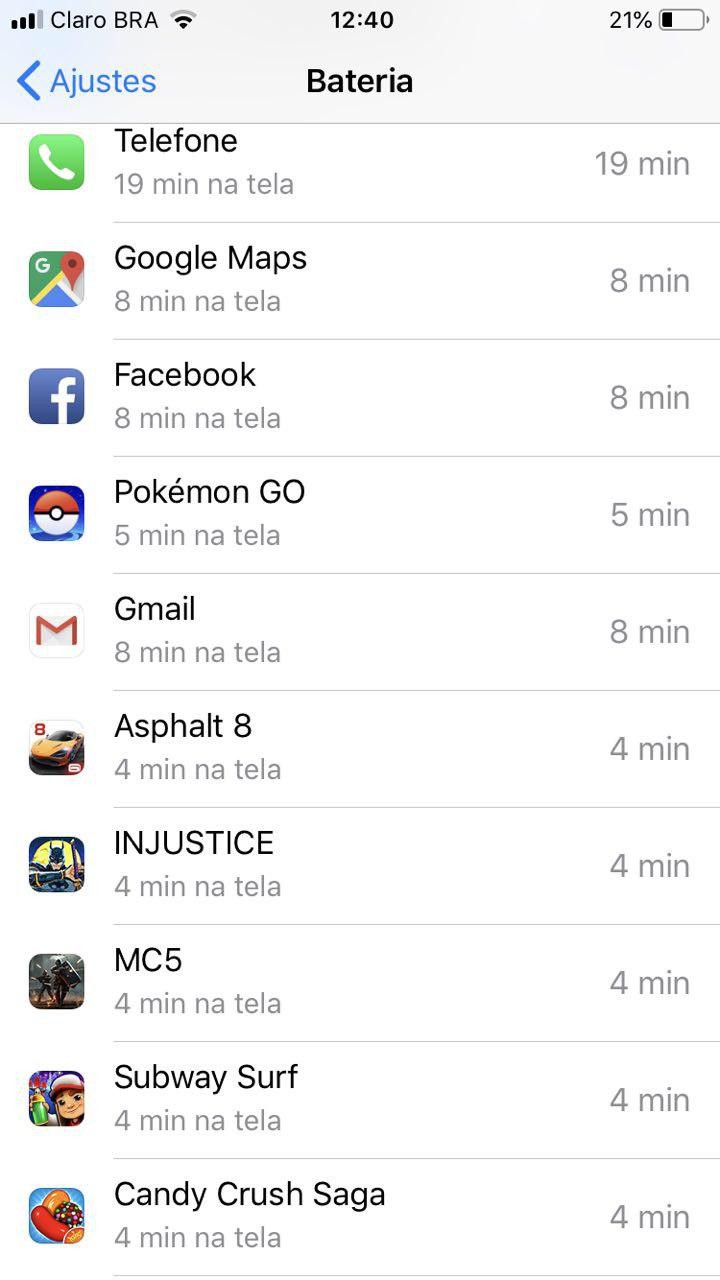Tap the Subway Surf usage row
The width and height of the screenshot is (720, 1280).
click(360, 1099)
